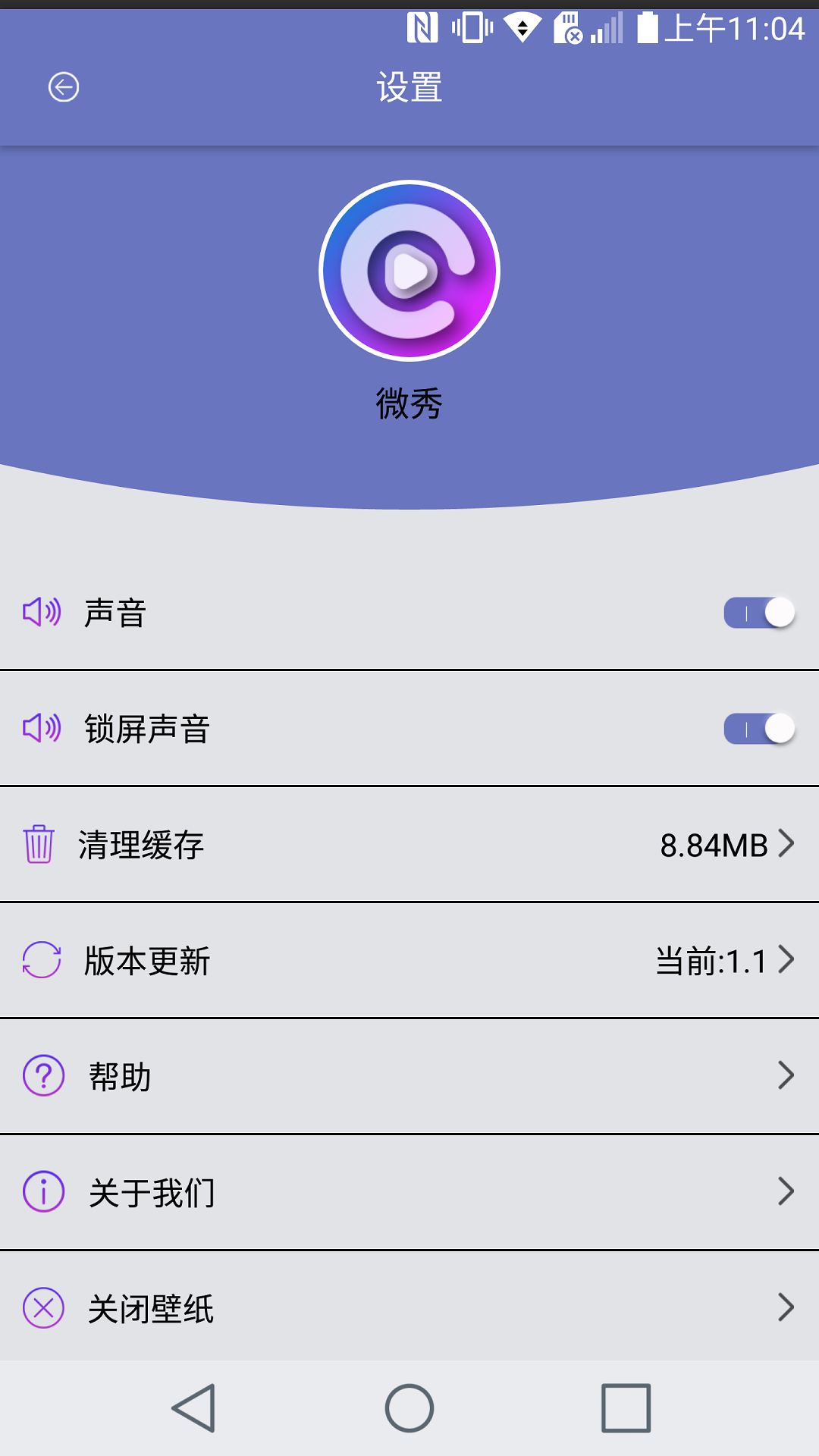Screen dimensions: 819x1456
Task: Toggle the 声音 sound switch off
Action: pos(759,613)
